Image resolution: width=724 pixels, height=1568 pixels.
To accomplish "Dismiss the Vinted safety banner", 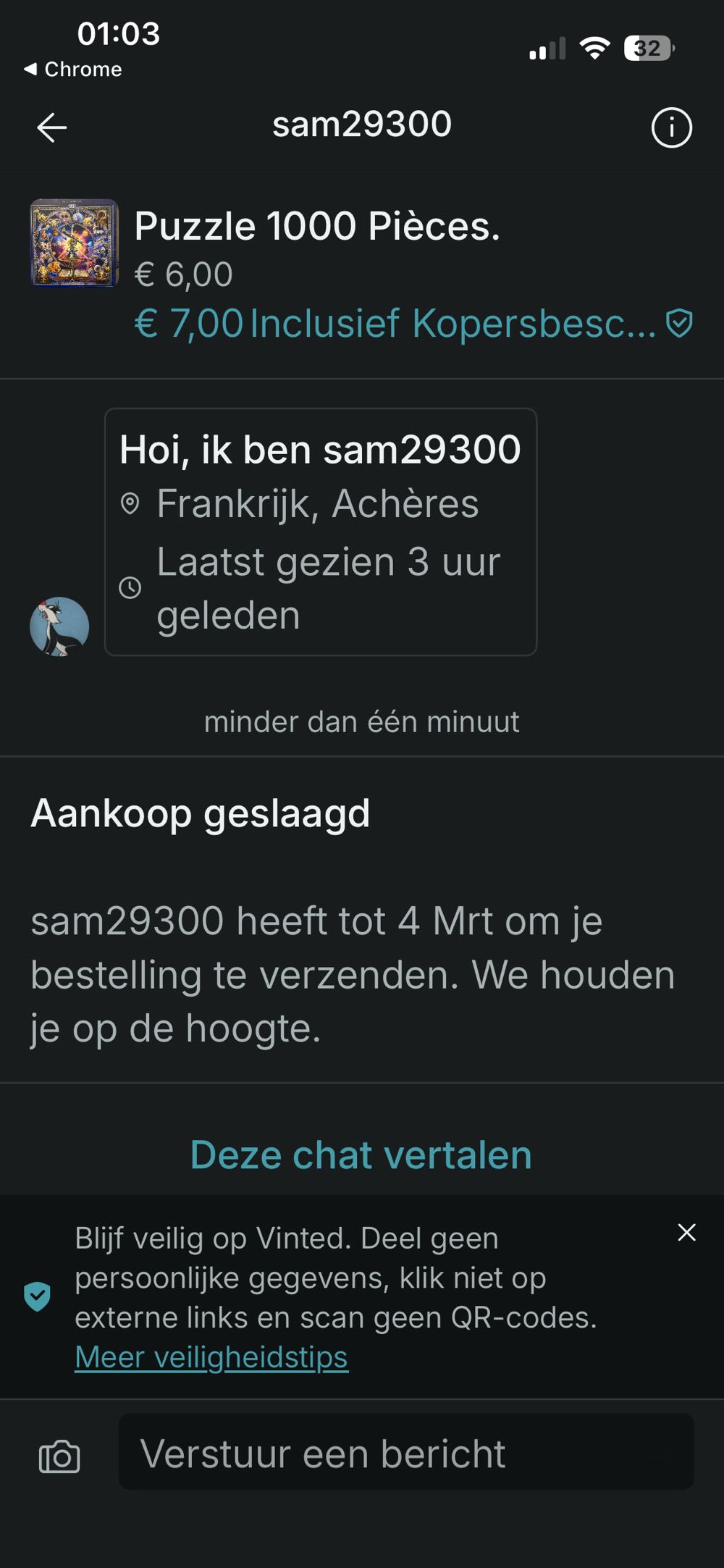I will [x=686, y=1232].
